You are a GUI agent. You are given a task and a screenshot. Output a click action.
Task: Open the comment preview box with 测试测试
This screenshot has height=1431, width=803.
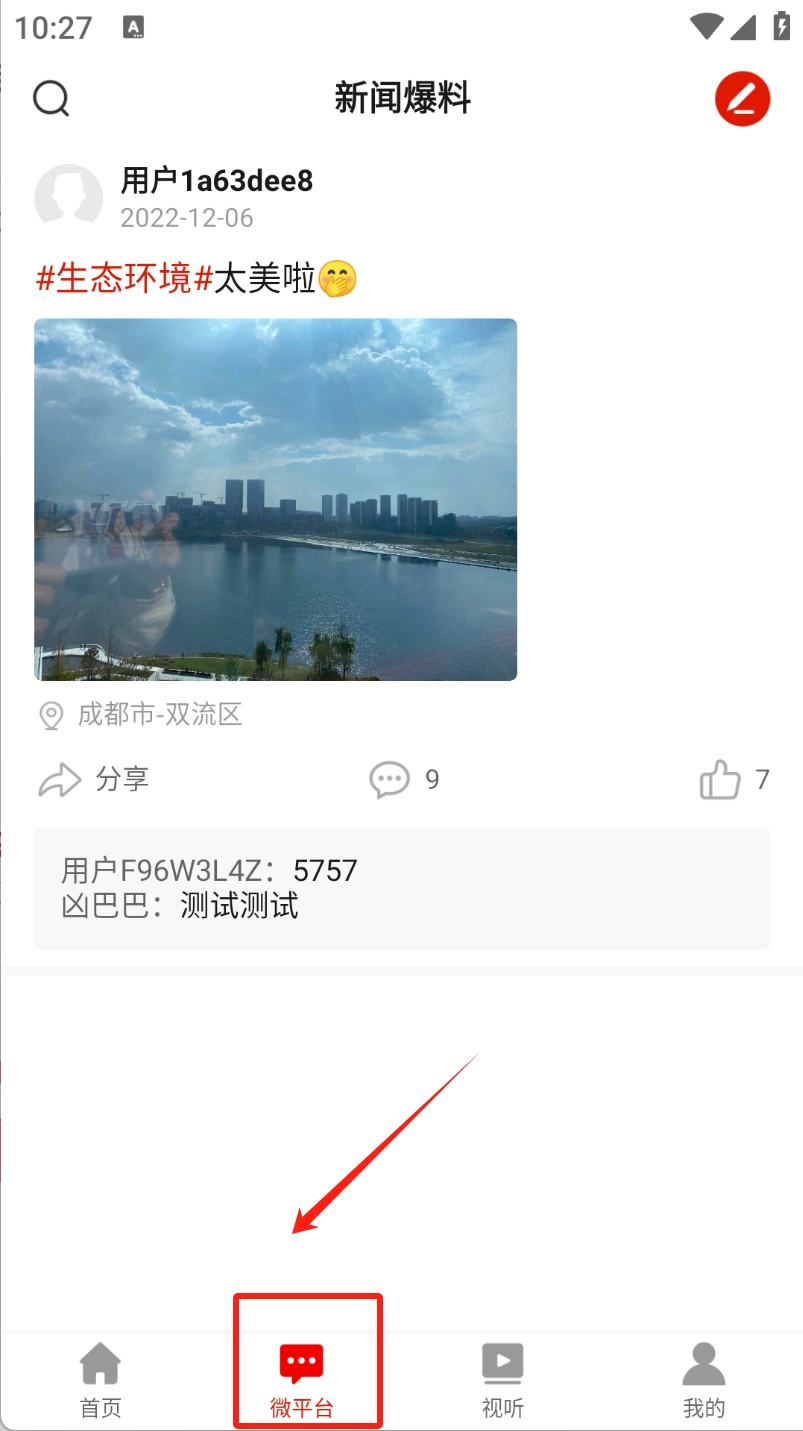click(402, 888)
